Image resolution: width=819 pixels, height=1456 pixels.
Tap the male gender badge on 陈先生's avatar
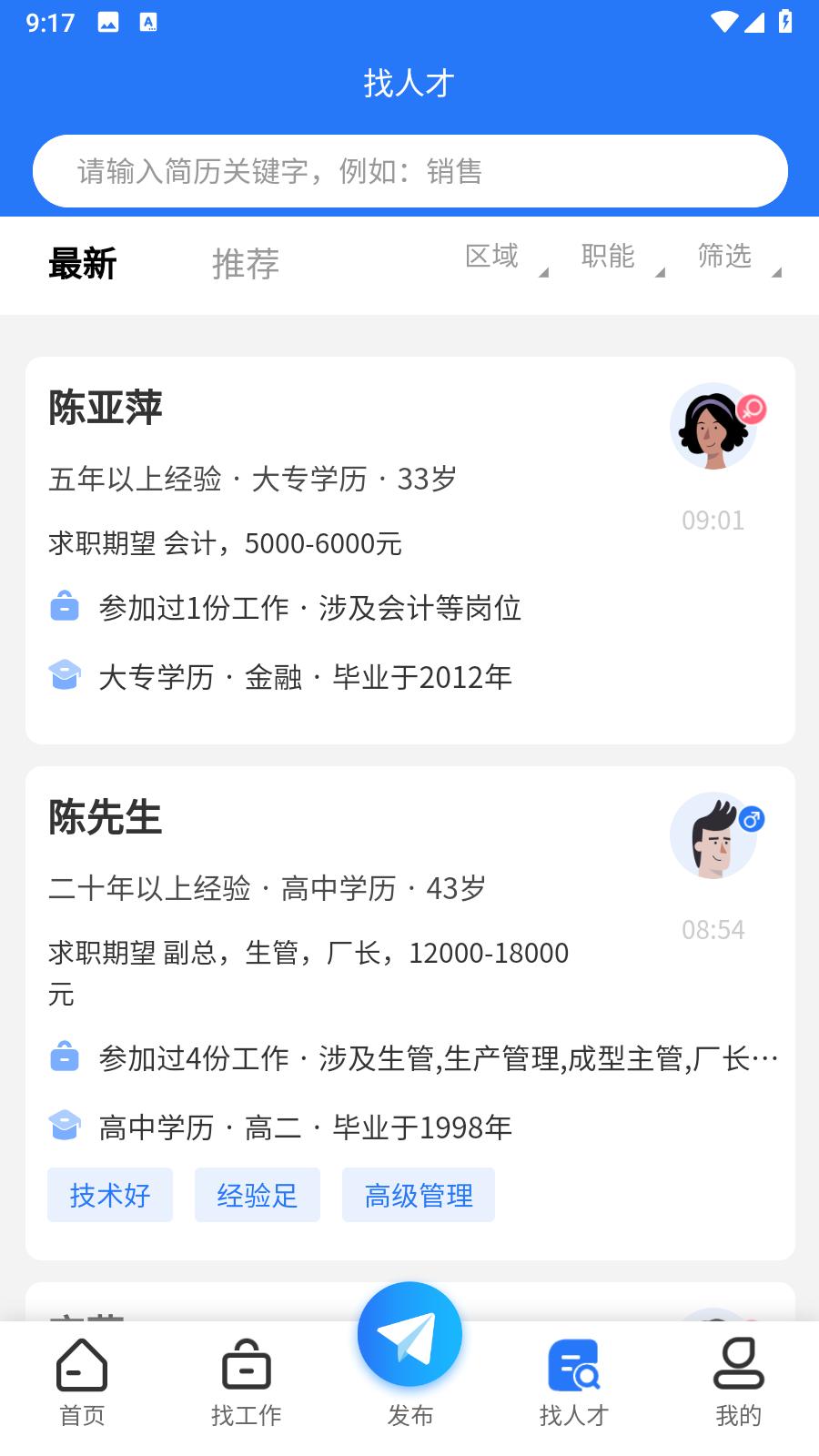pyautogui.click(x=750, y=819)
